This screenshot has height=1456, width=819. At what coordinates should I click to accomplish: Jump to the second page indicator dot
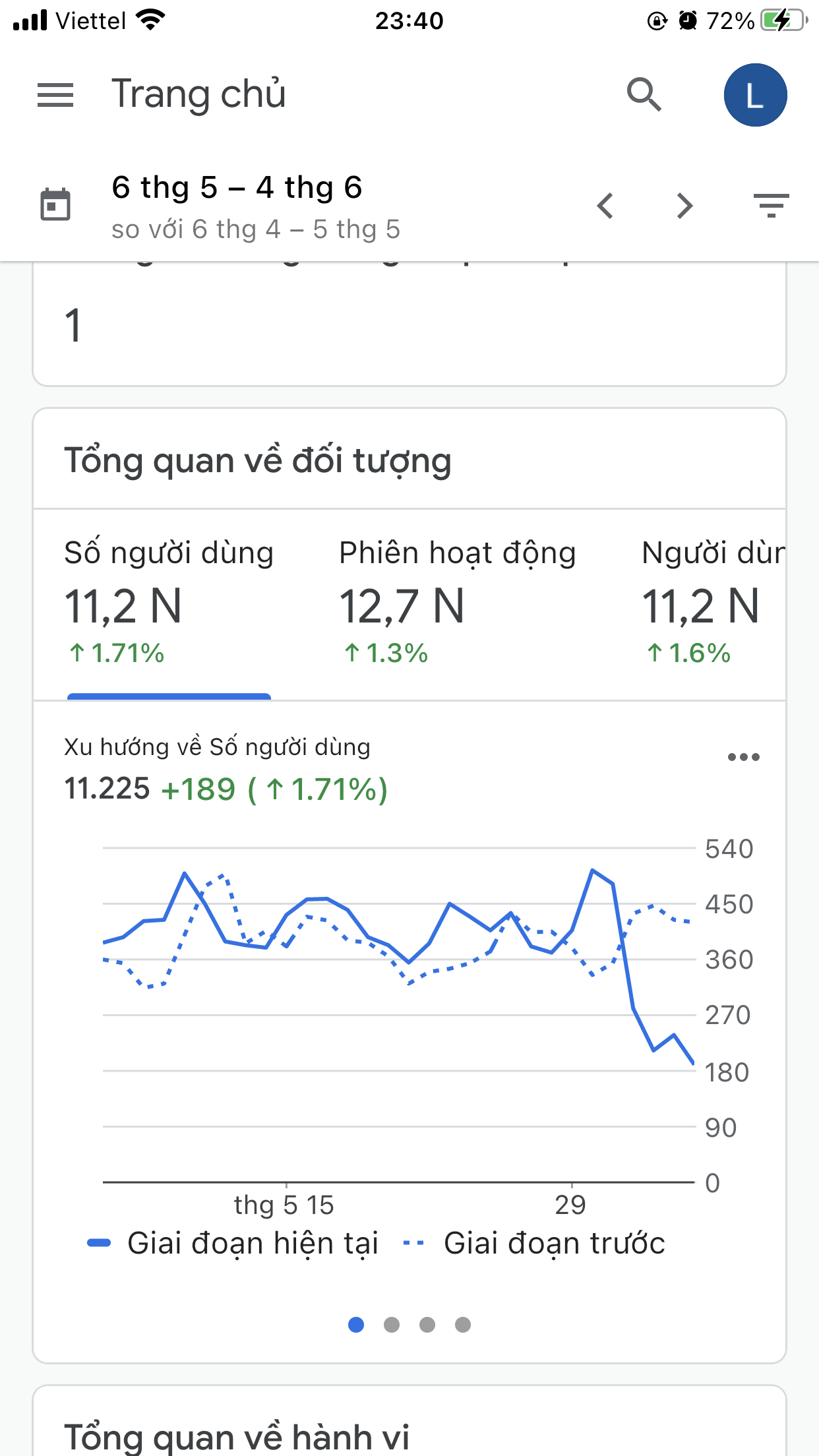click(392, 1325)
